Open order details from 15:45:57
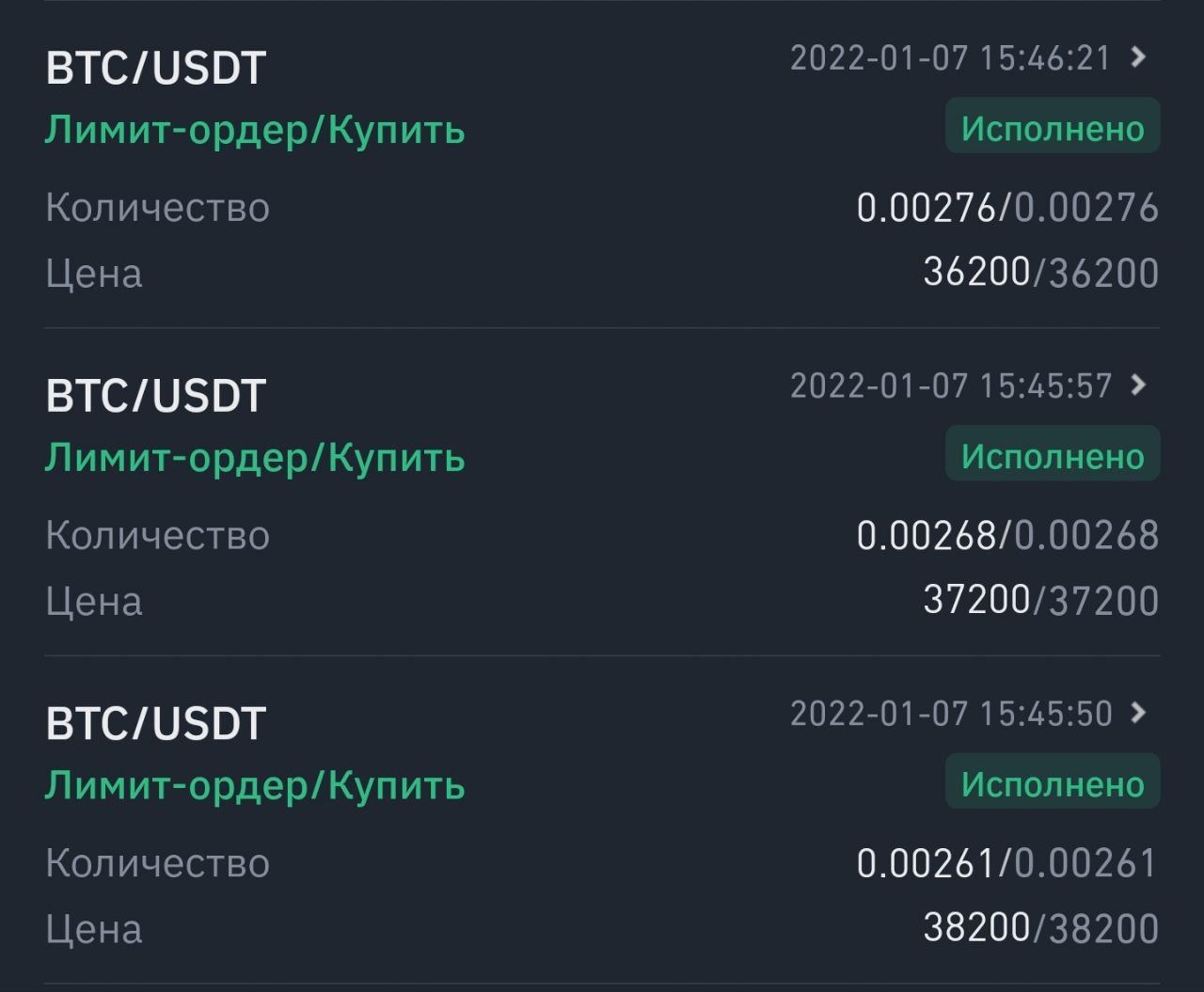This screenshot has width=1204, height=992. click(x=1138, y=385)
